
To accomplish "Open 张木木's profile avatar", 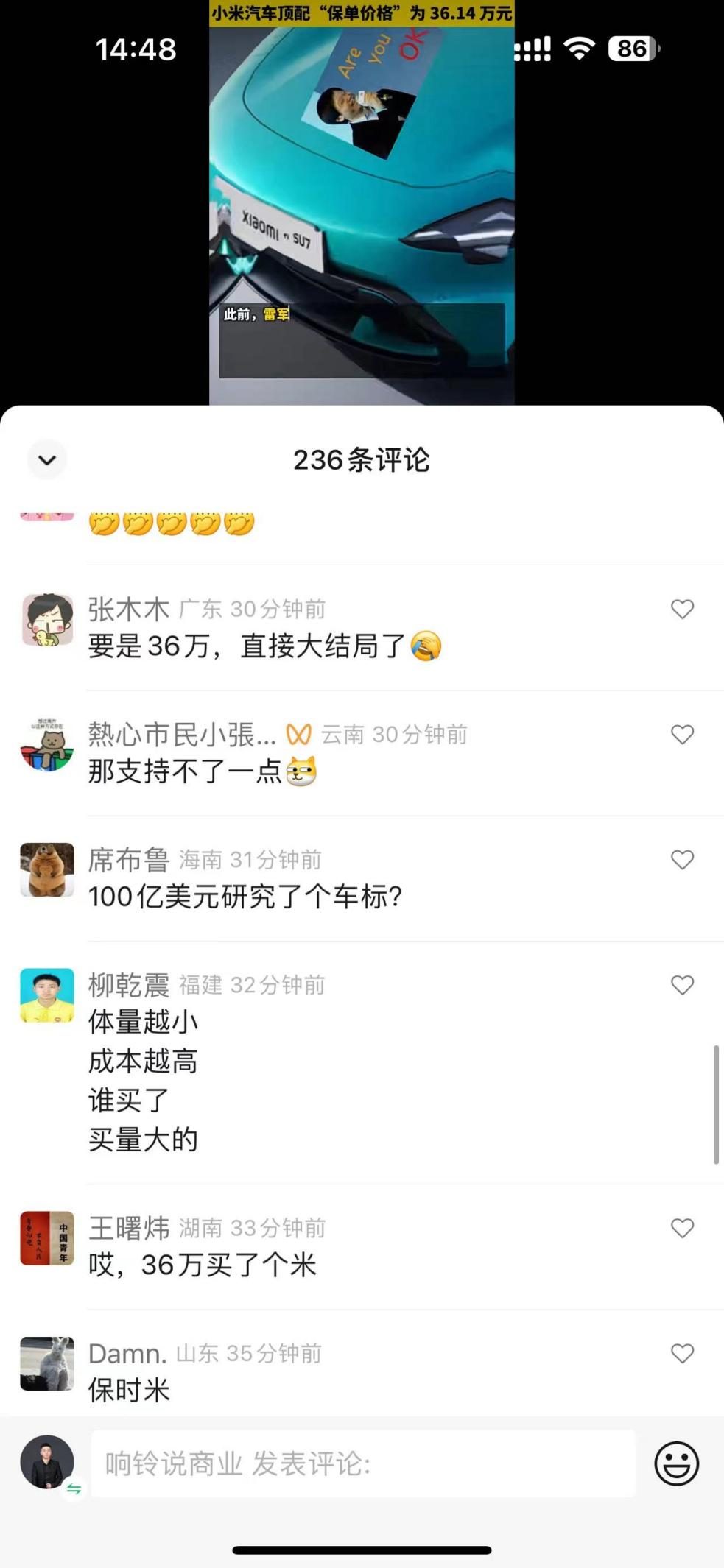I will click(x=47, y=620).
